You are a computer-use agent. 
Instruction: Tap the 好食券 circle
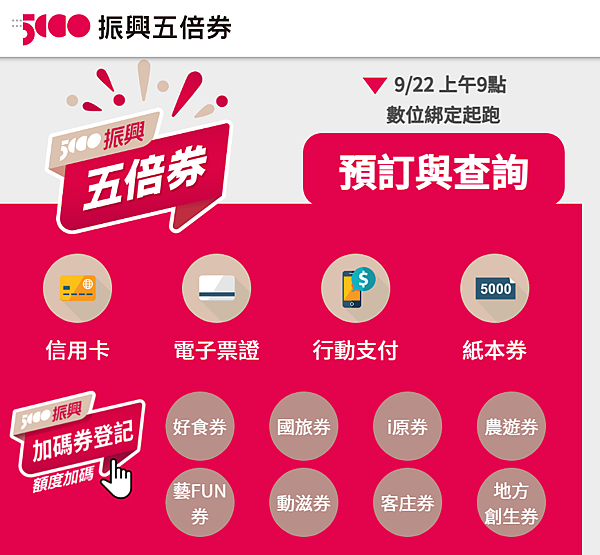click(x=199, y=427)
